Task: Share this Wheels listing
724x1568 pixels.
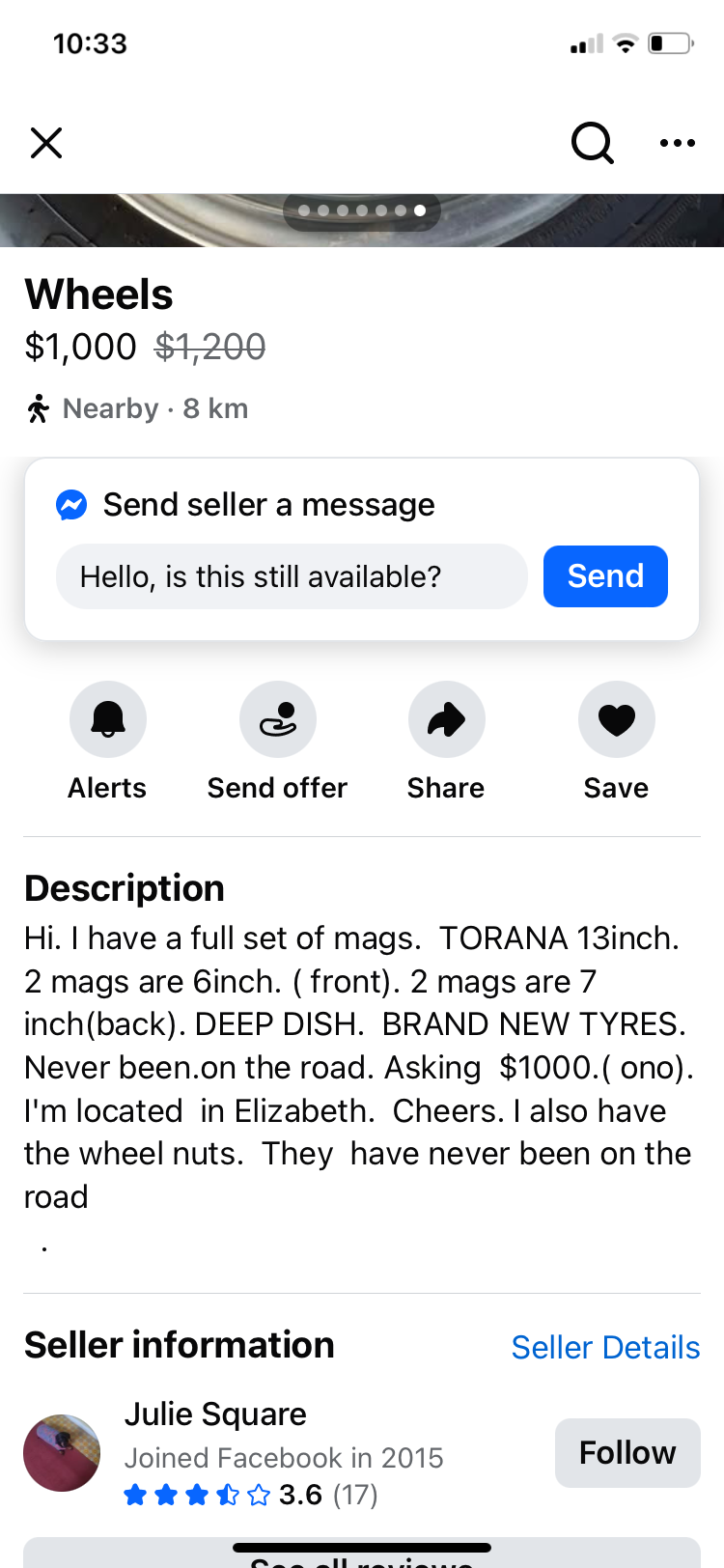Action: pyautogui.click(x=446, y=720)
